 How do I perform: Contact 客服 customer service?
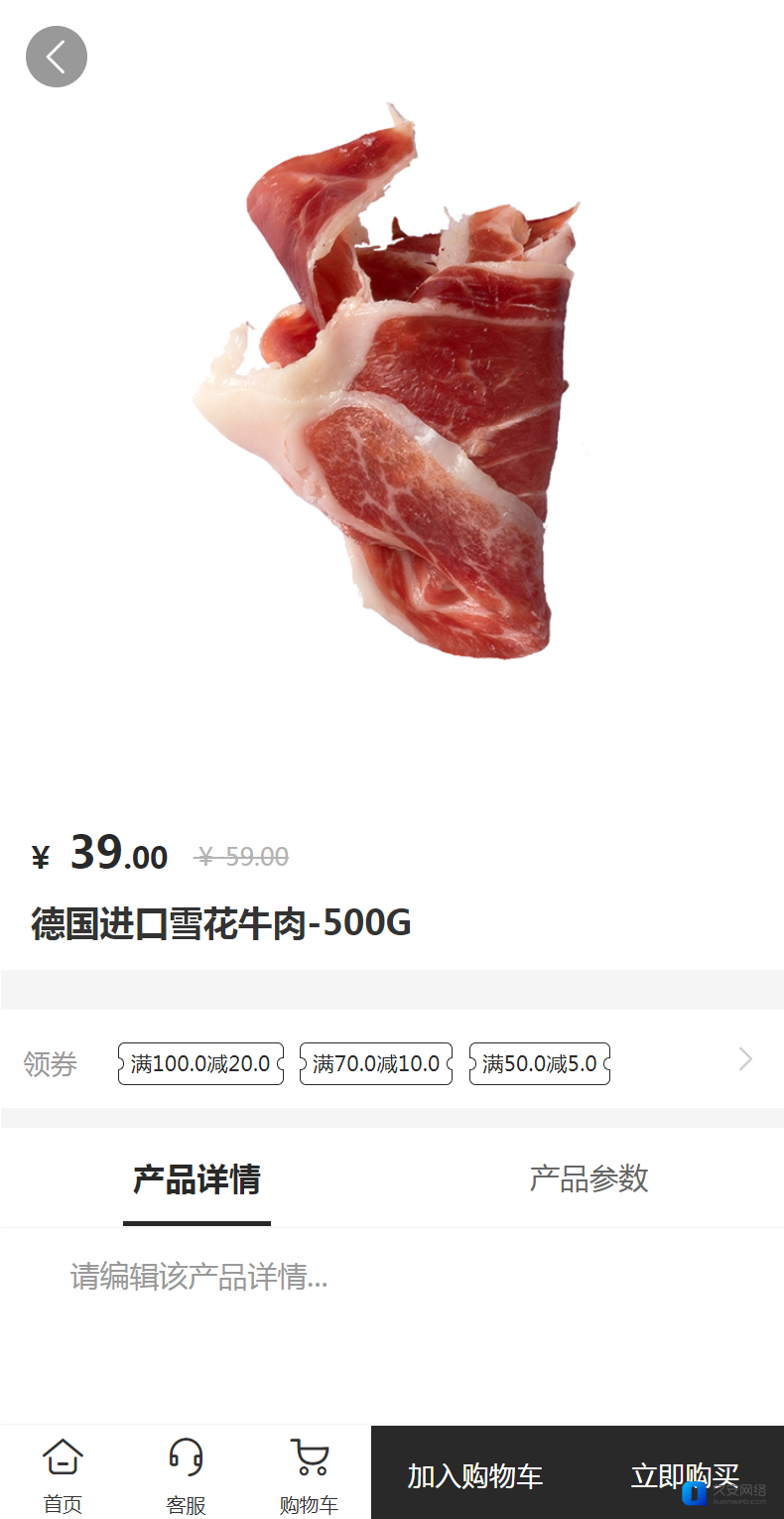click(x=186, y=1475)
